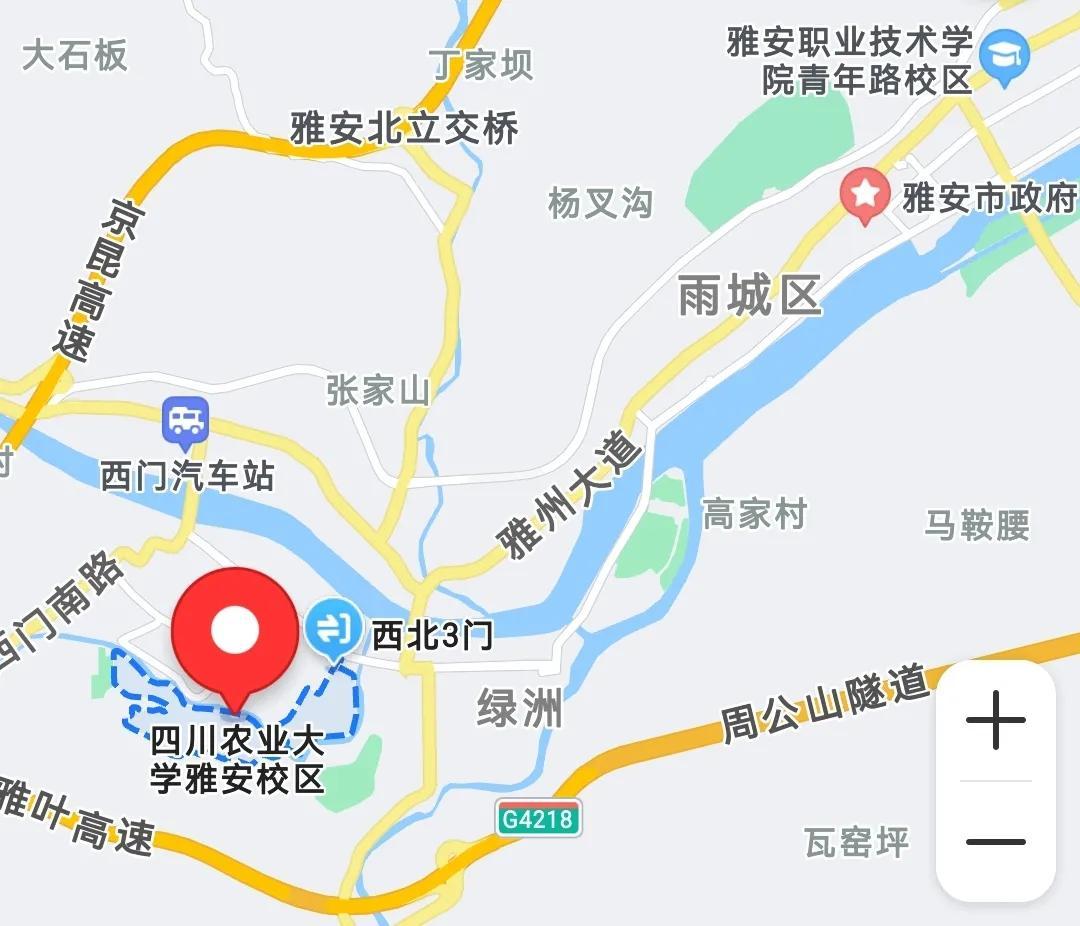
Task: Zoom out of the map
Action: 995,842
